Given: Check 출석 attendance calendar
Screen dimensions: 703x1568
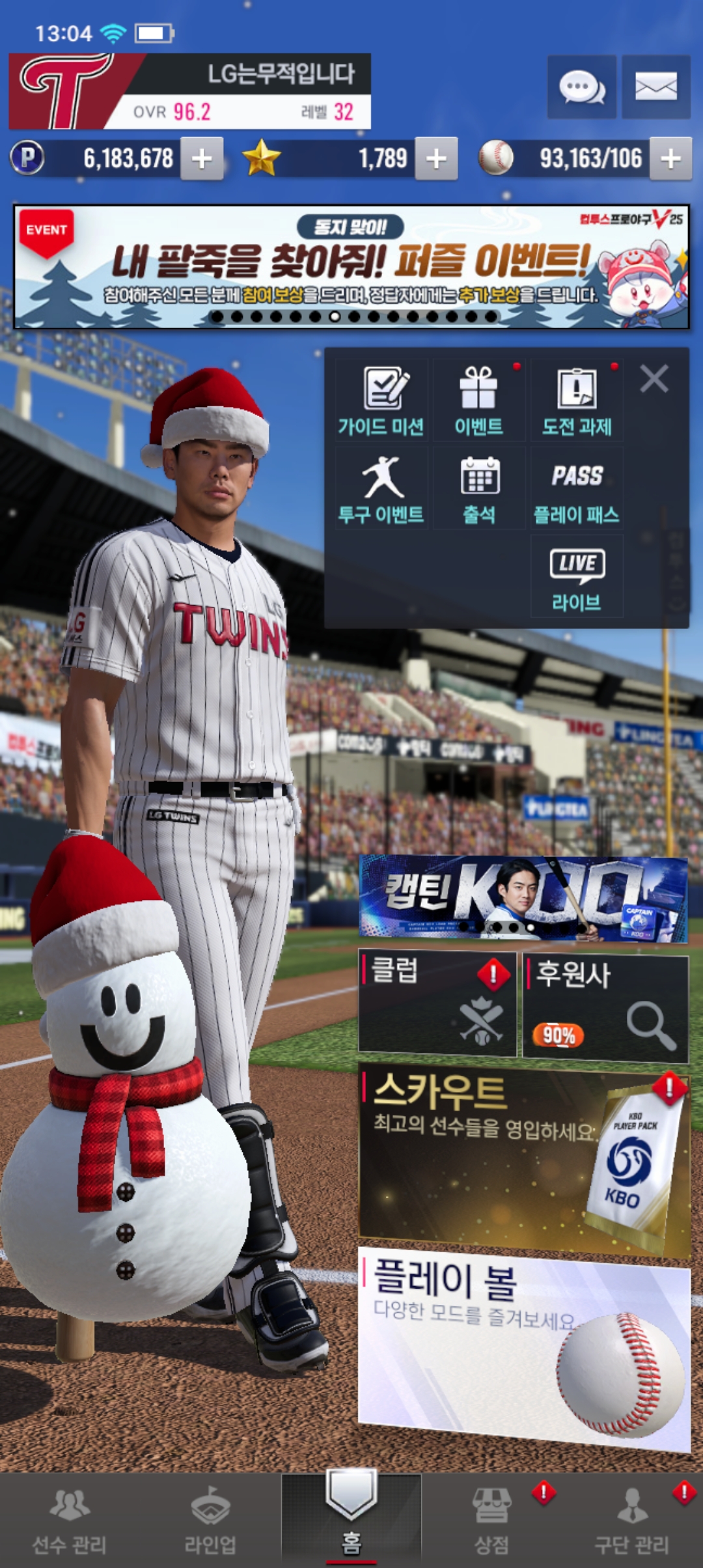Looking at the screenshot, I should tap(479, 488).
